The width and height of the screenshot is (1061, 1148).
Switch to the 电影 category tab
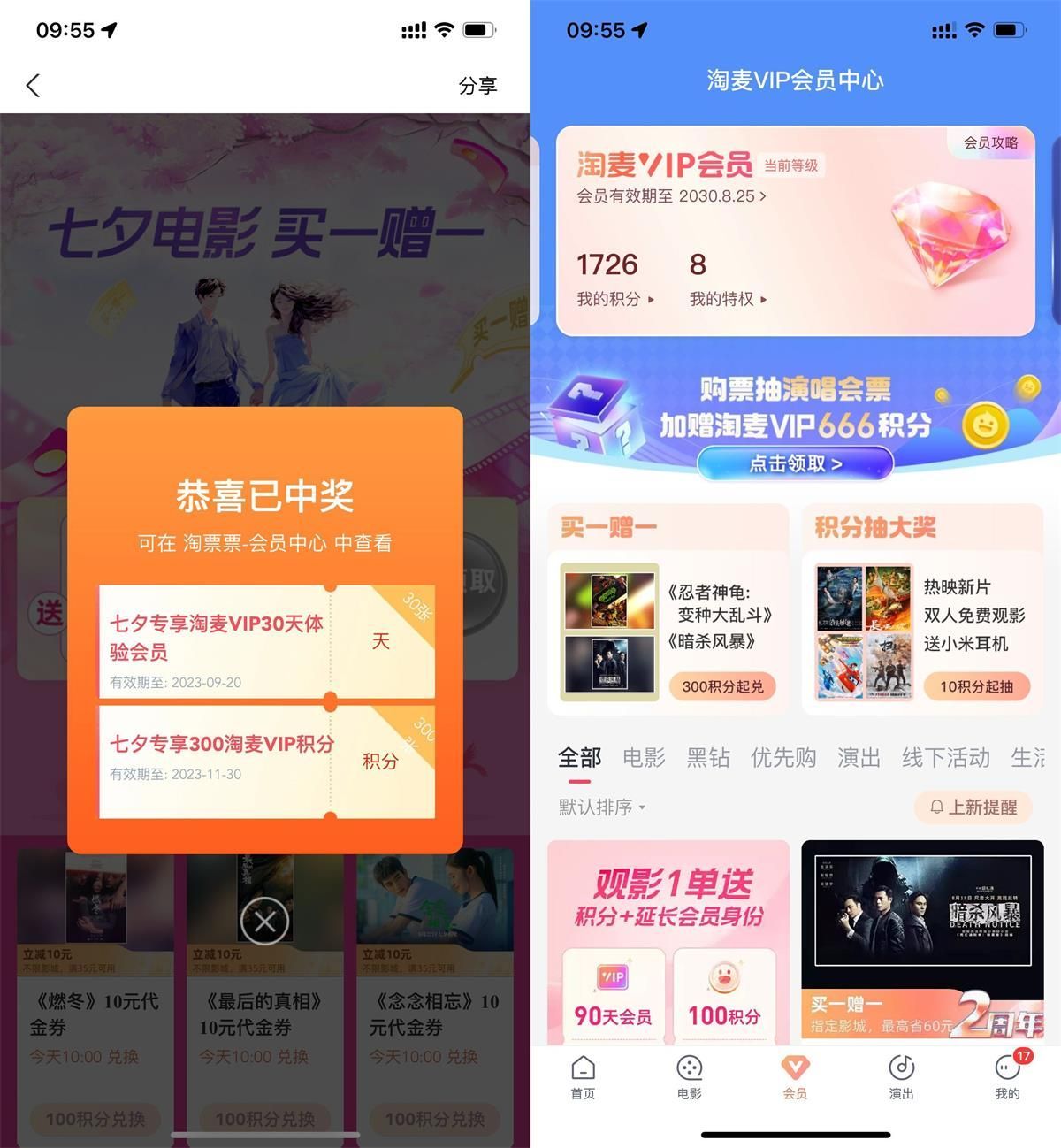[x=644, y=758]
